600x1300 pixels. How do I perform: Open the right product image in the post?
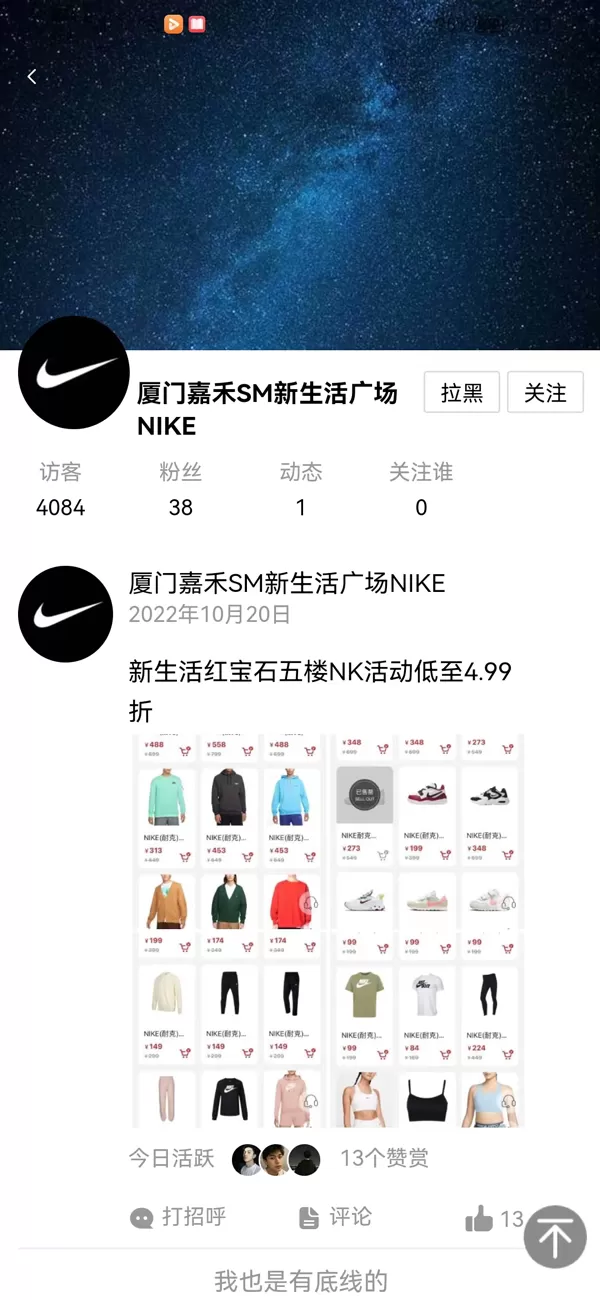click(428, 931)
